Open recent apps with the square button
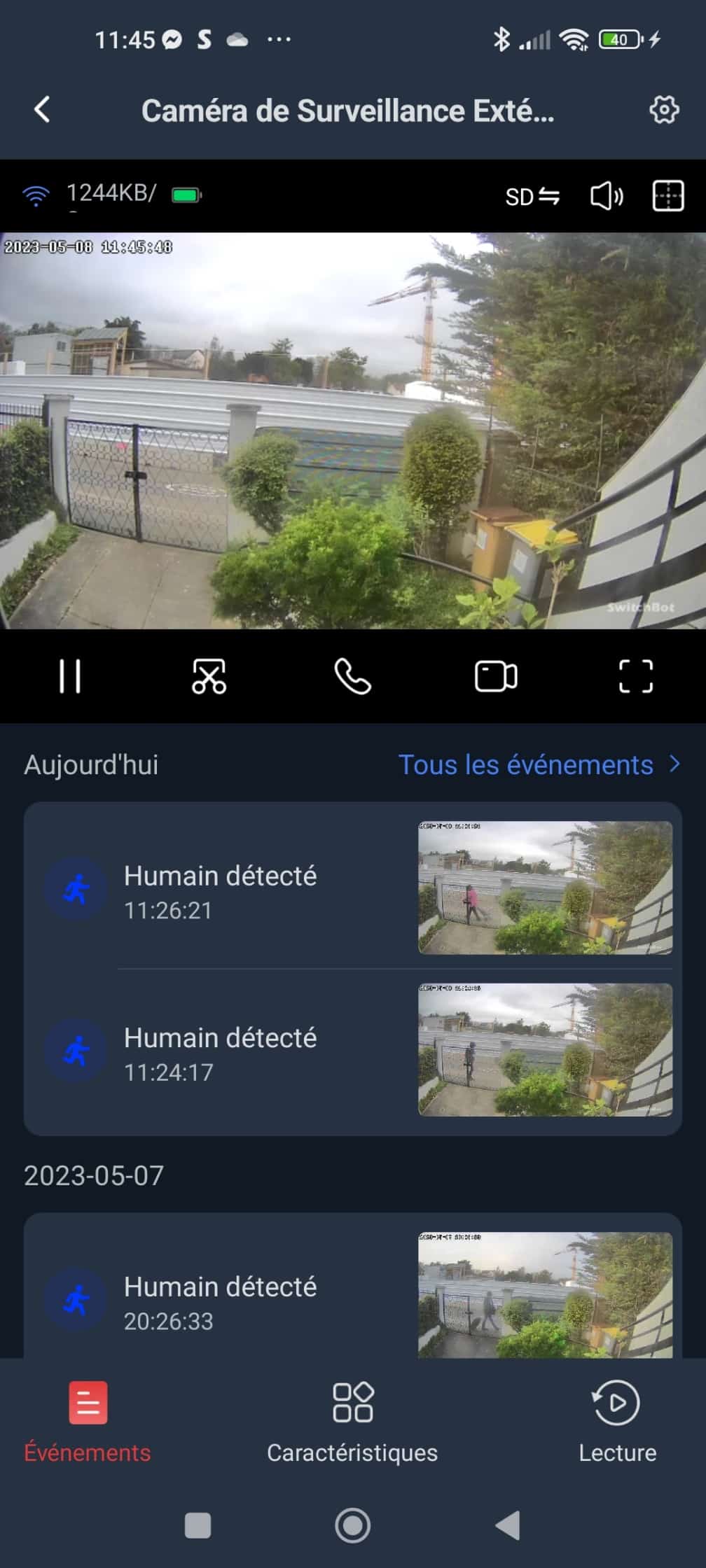The width and height of the screenshot is (706, 1568). tap(198, 1525)
